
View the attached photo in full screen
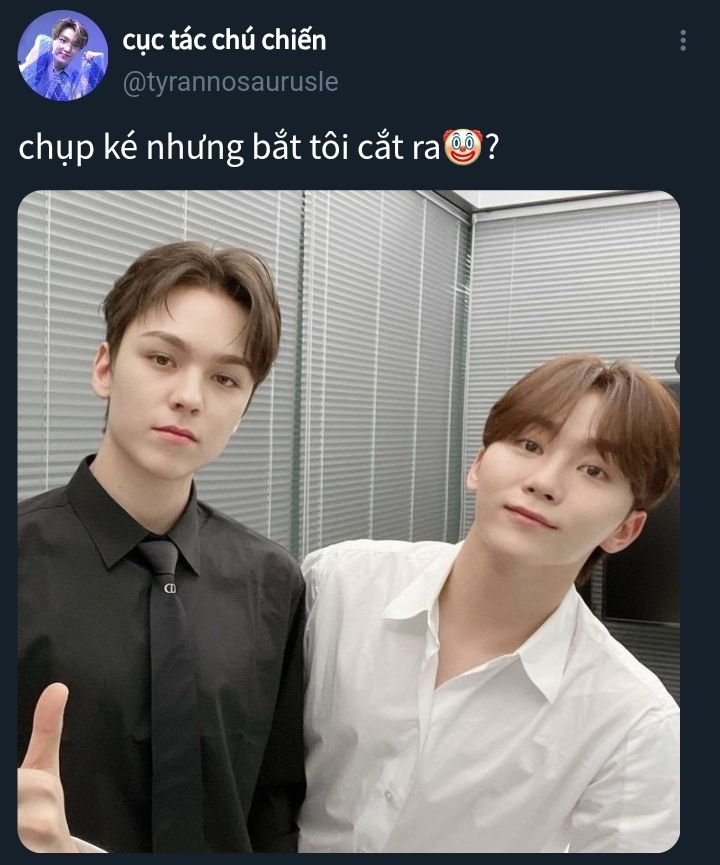pos(349,521)
